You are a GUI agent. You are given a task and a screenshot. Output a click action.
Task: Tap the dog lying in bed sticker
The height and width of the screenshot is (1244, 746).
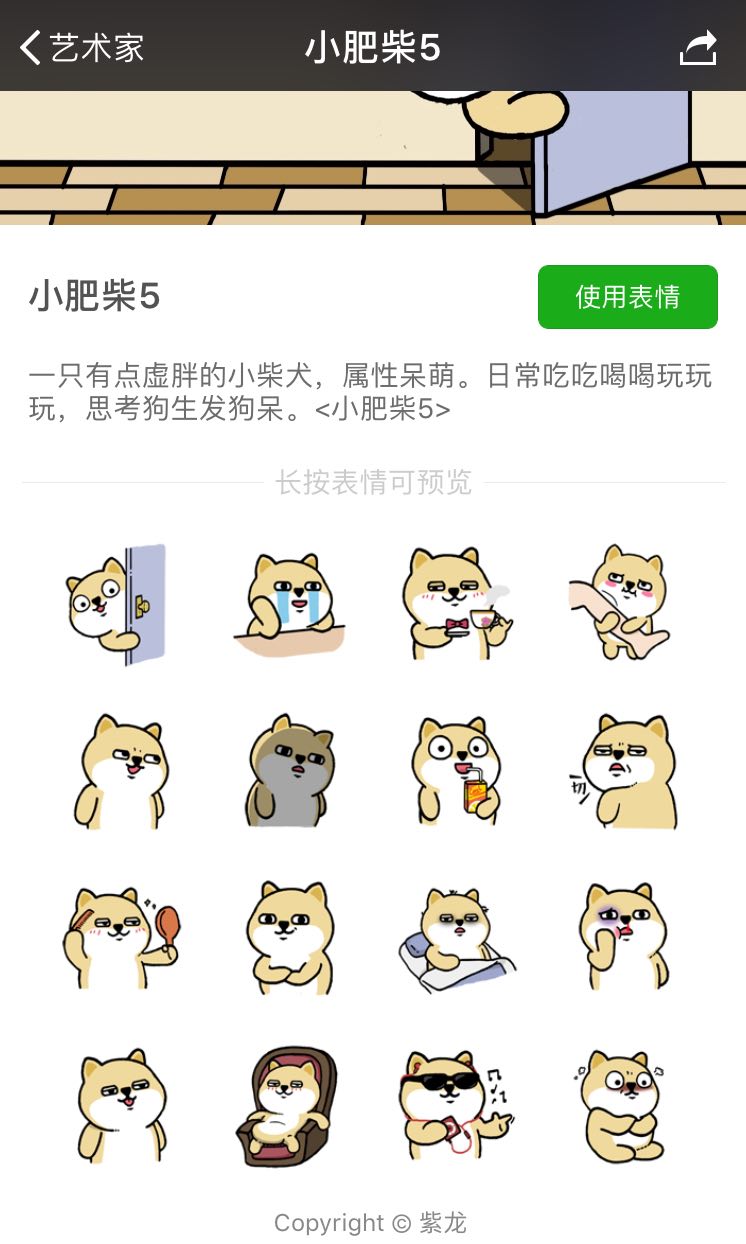tap(457, 939)
